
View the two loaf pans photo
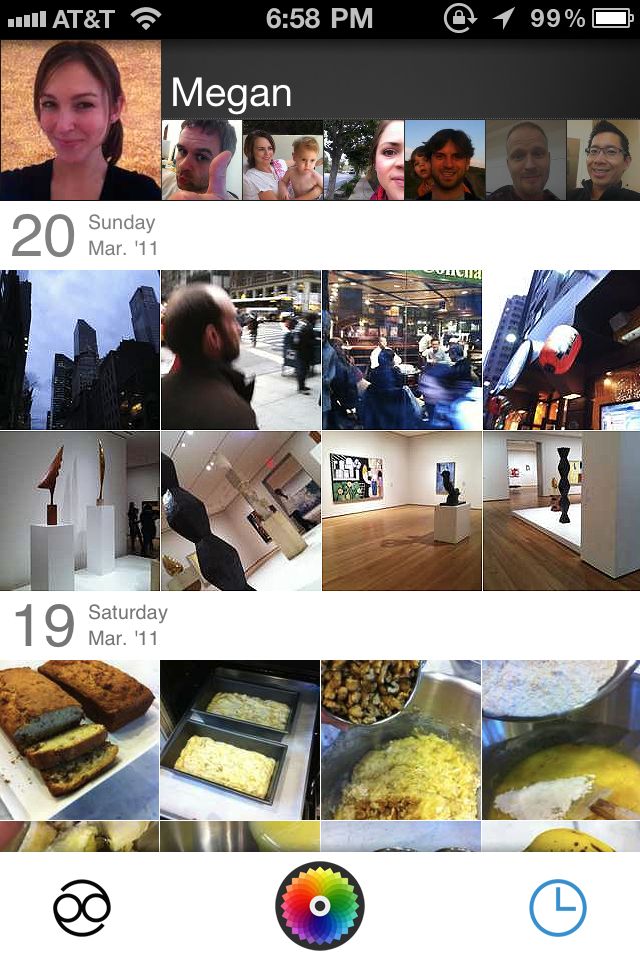(240, 740)
